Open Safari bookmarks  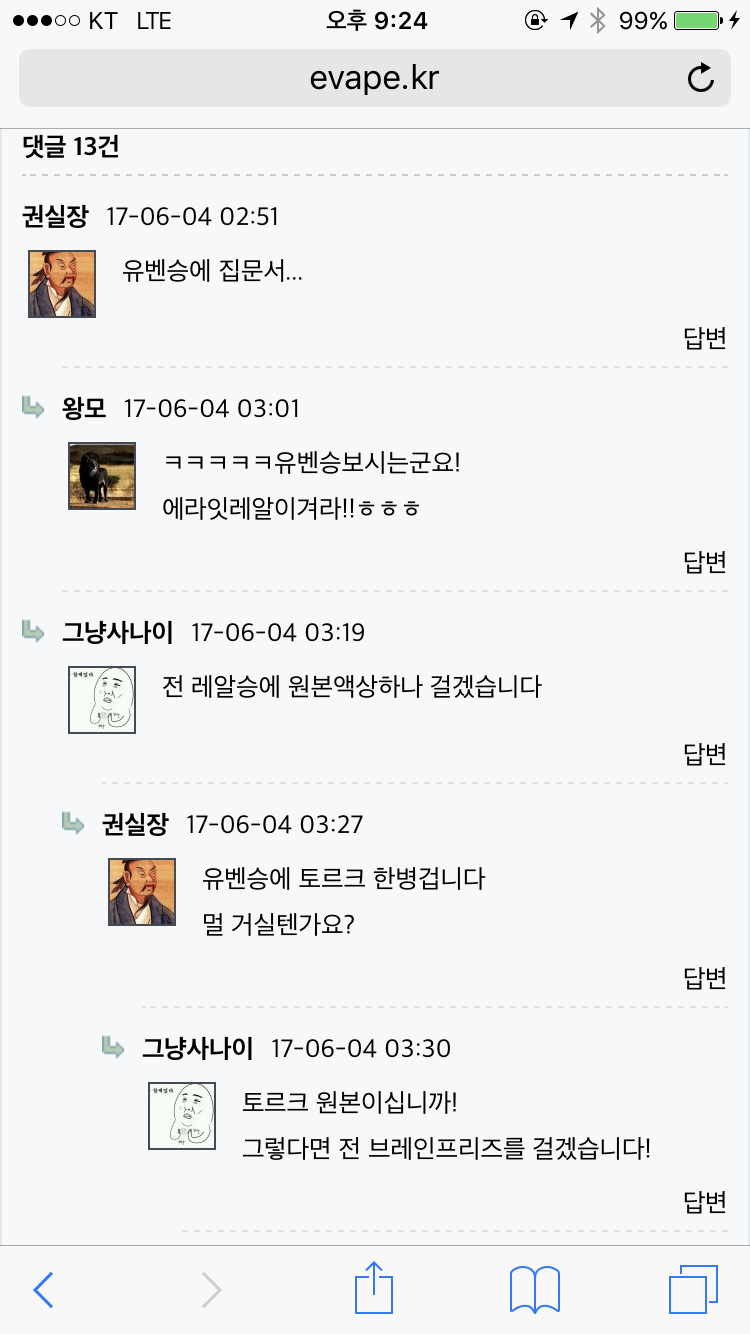[534, 1289]
